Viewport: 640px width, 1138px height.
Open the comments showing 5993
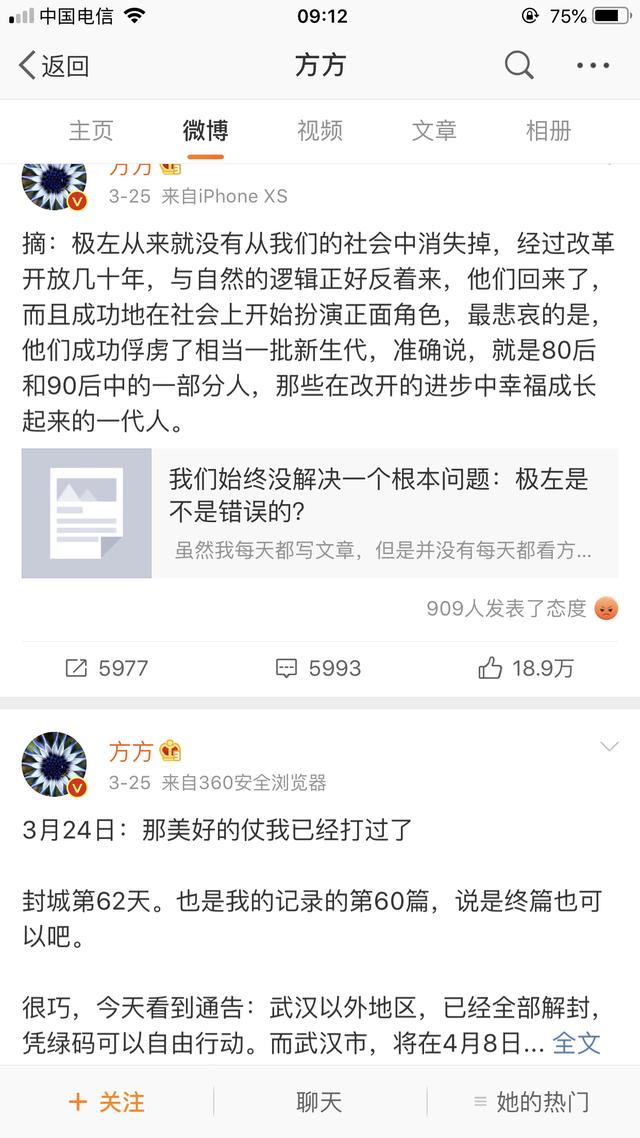(x=319, y=668)
